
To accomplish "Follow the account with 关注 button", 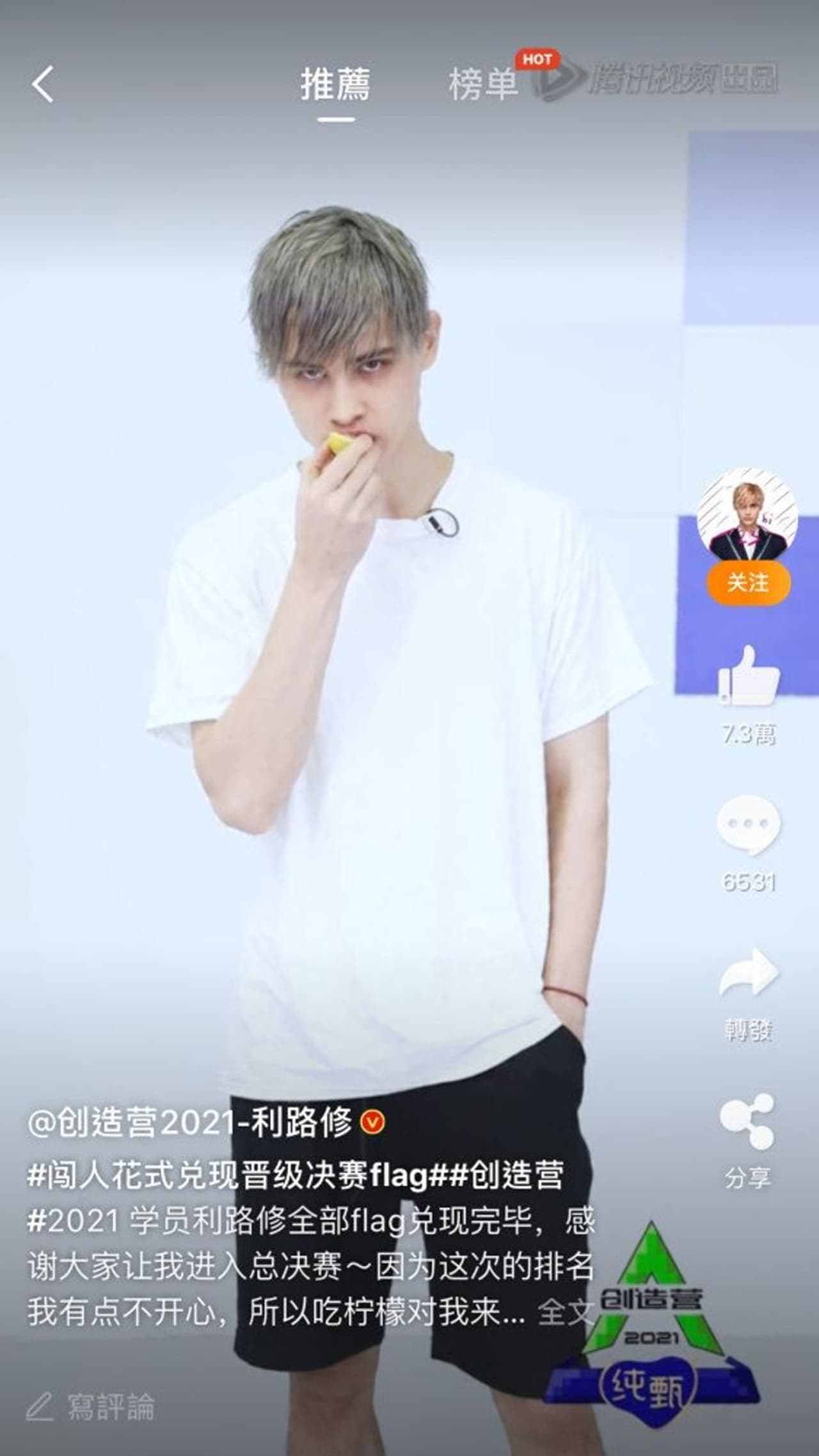I will click(747, 582).
